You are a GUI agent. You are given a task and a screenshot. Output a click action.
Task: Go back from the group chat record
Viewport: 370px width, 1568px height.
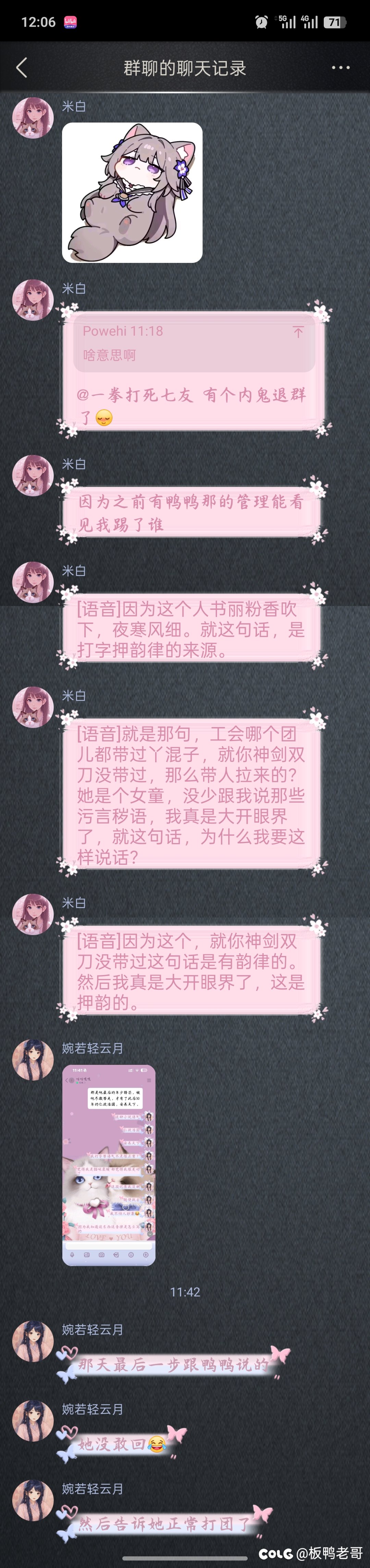pos(22,67)
